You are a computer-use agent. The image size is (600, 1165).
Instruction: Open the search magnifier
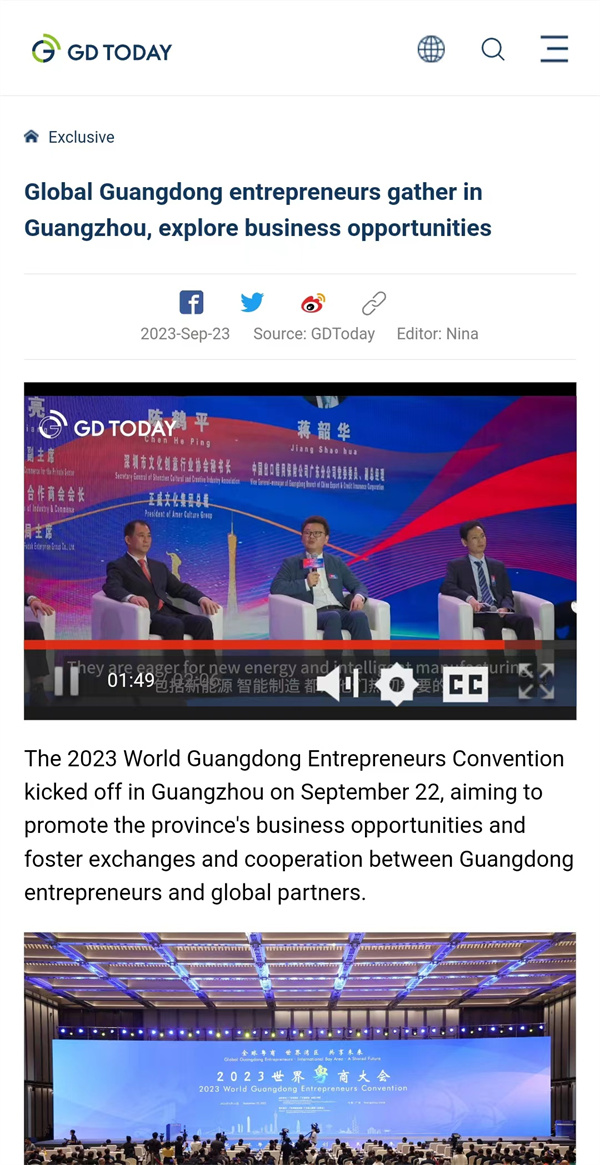[x=493, y=49]
